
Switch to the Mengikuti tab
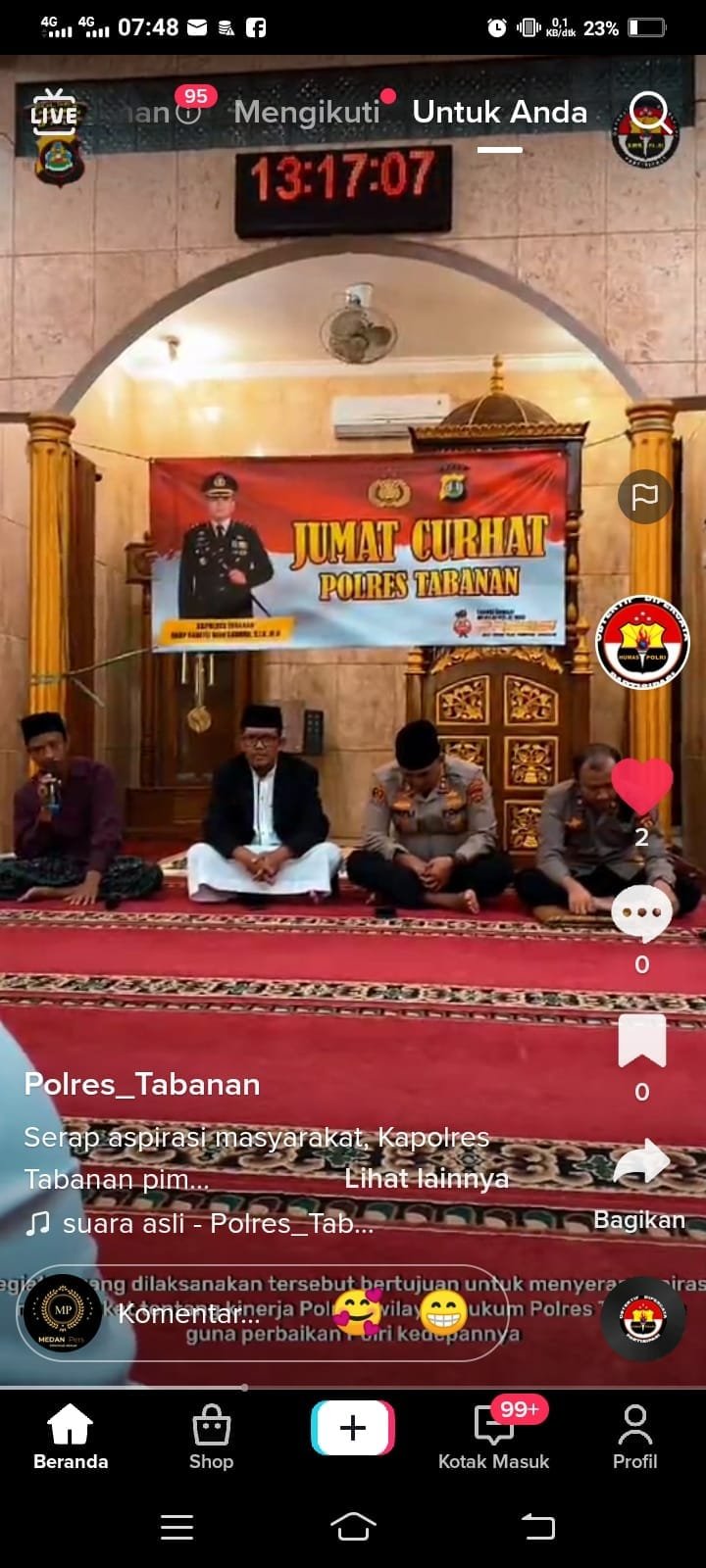pyautogui.click(x=305, y=112)
